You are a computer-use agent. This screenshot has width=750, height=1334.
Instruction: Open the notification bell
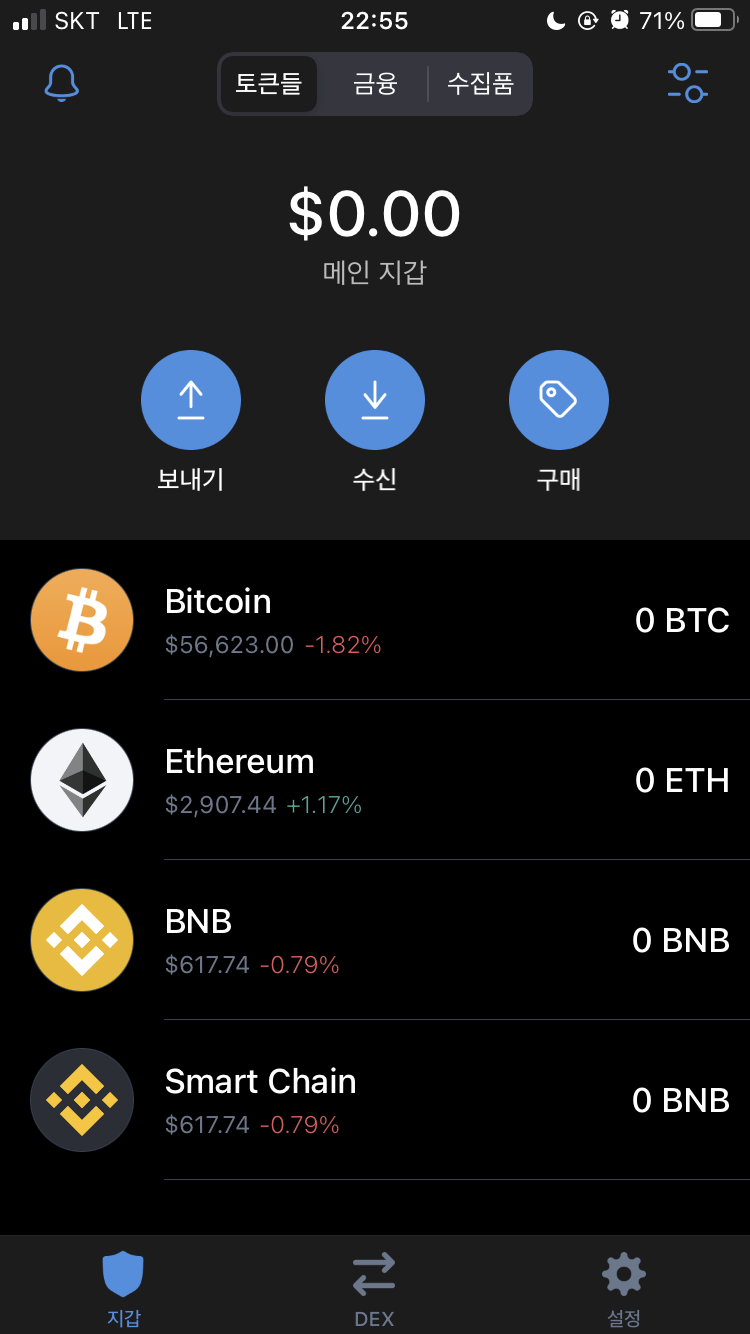point(61,84)
